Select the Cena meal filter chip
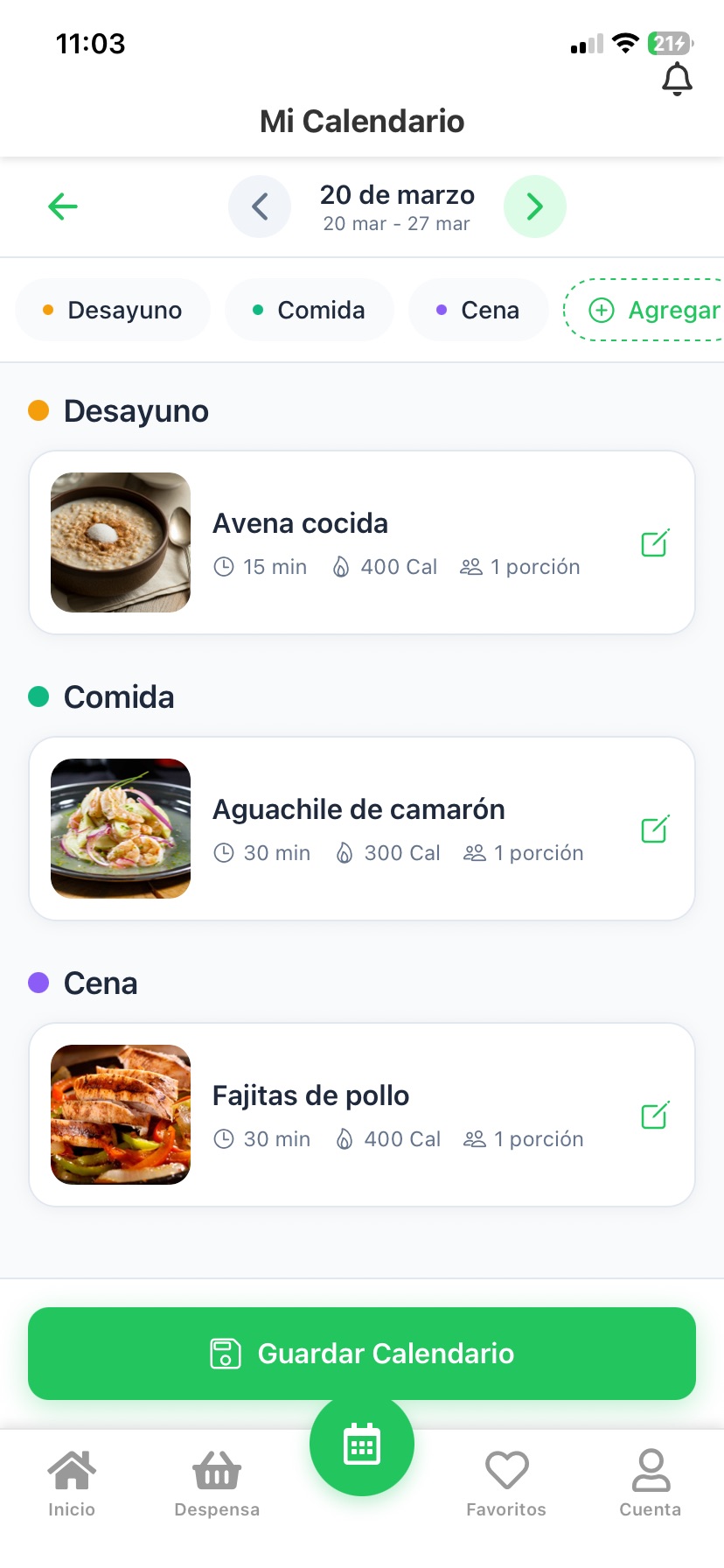 tap(478, 310)
